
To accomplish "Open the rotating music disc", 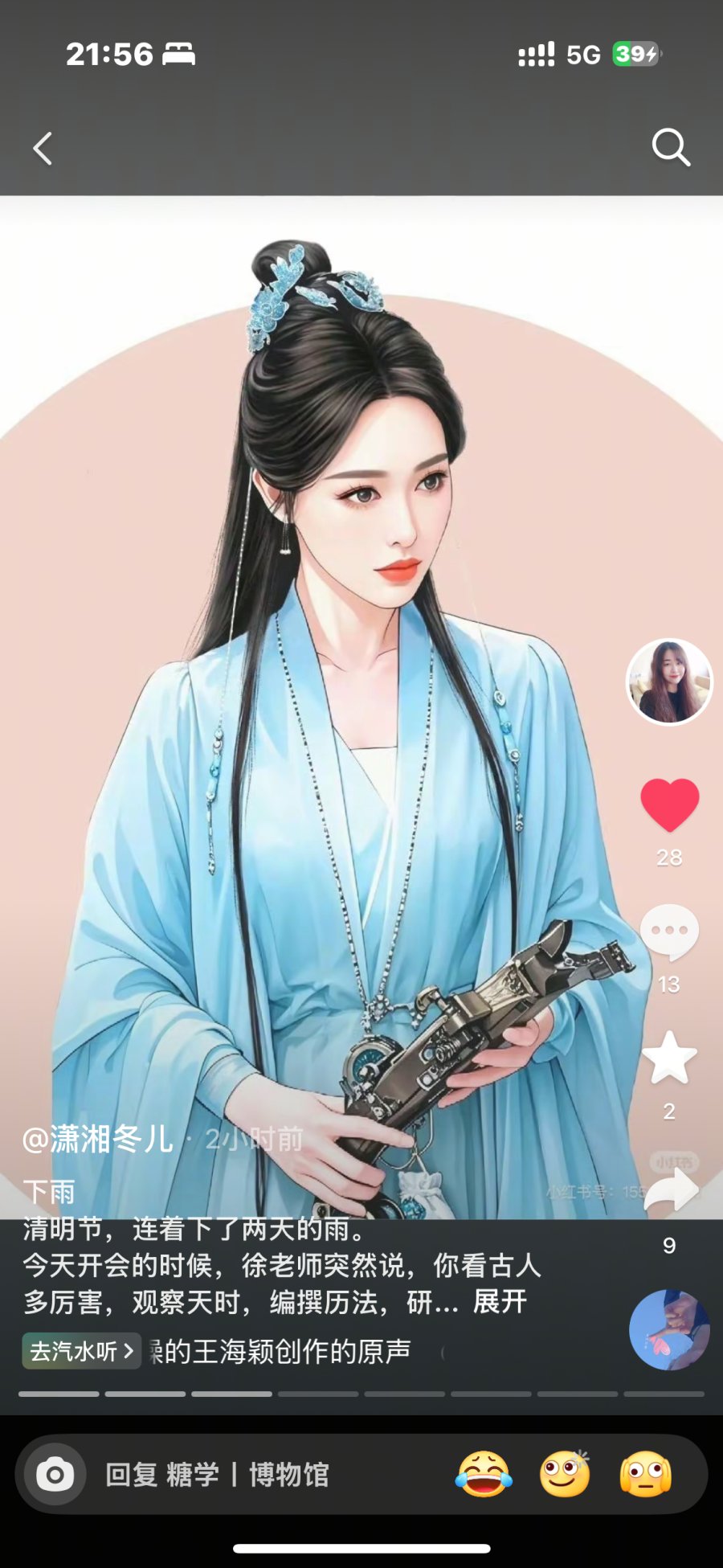I will tap(668, 1331).
